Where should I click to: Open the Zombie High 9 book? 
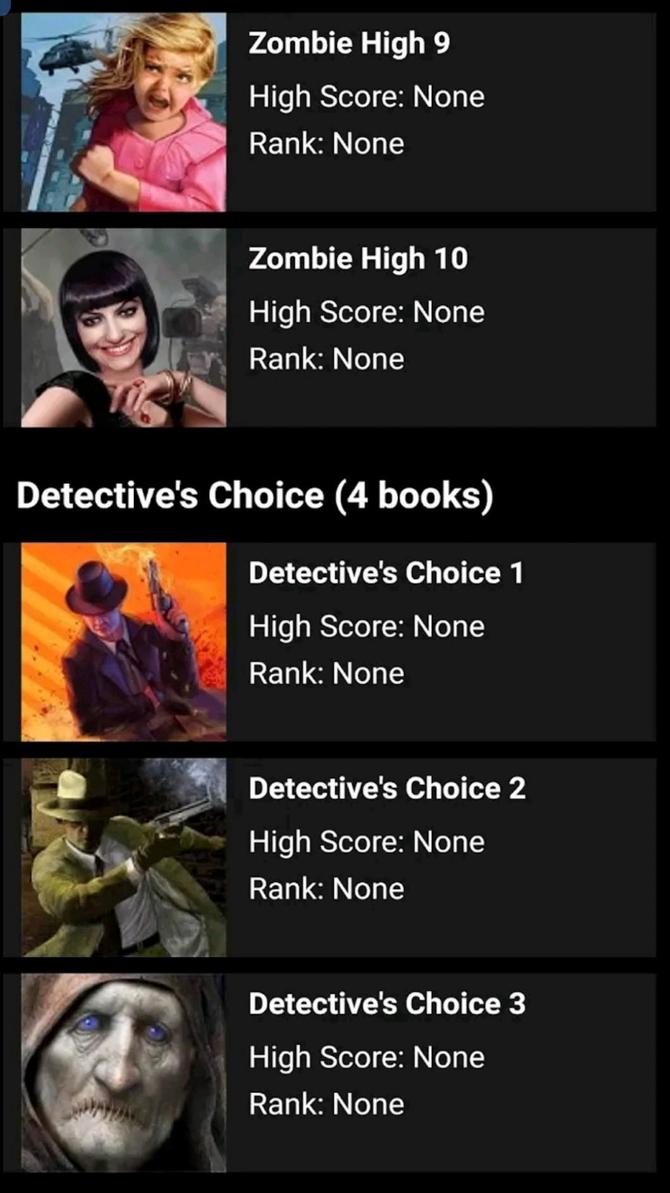coord(340,110)
